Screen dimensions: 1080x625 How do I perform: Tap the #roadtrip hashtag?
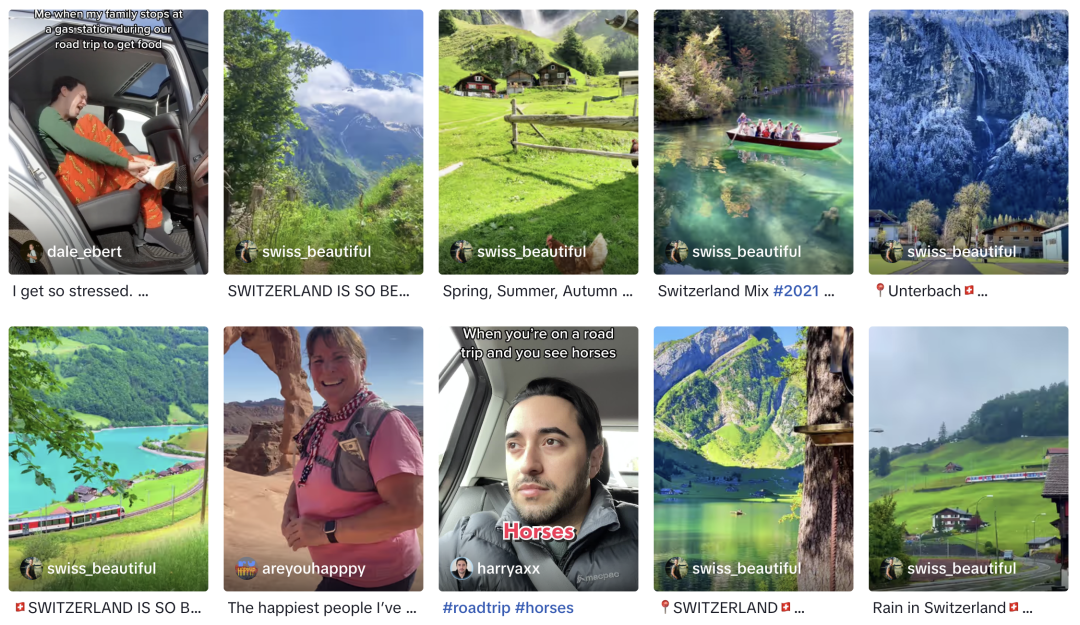[x=476, y=608]
